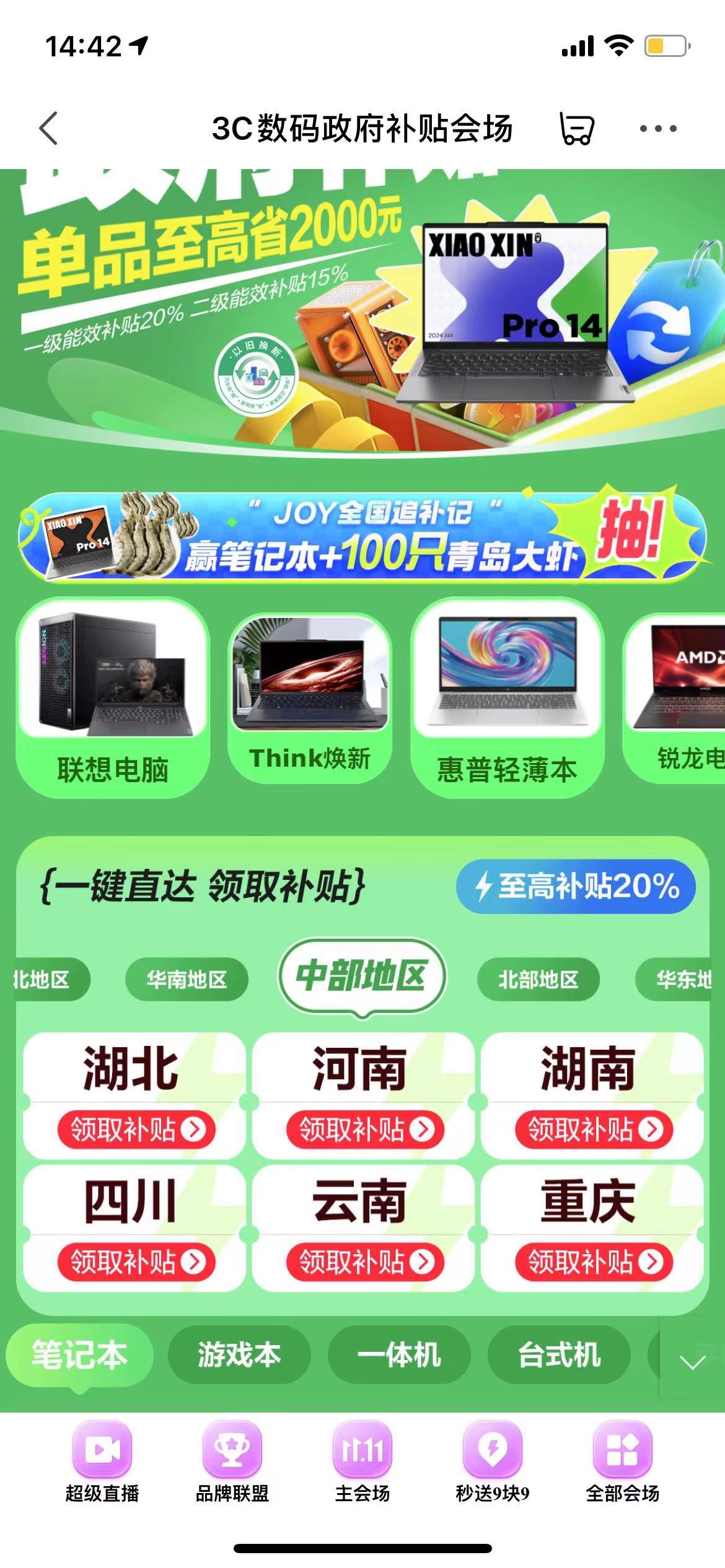Open the shopping cart icon
Screen dimensions: 725x1568
[577, 129]
